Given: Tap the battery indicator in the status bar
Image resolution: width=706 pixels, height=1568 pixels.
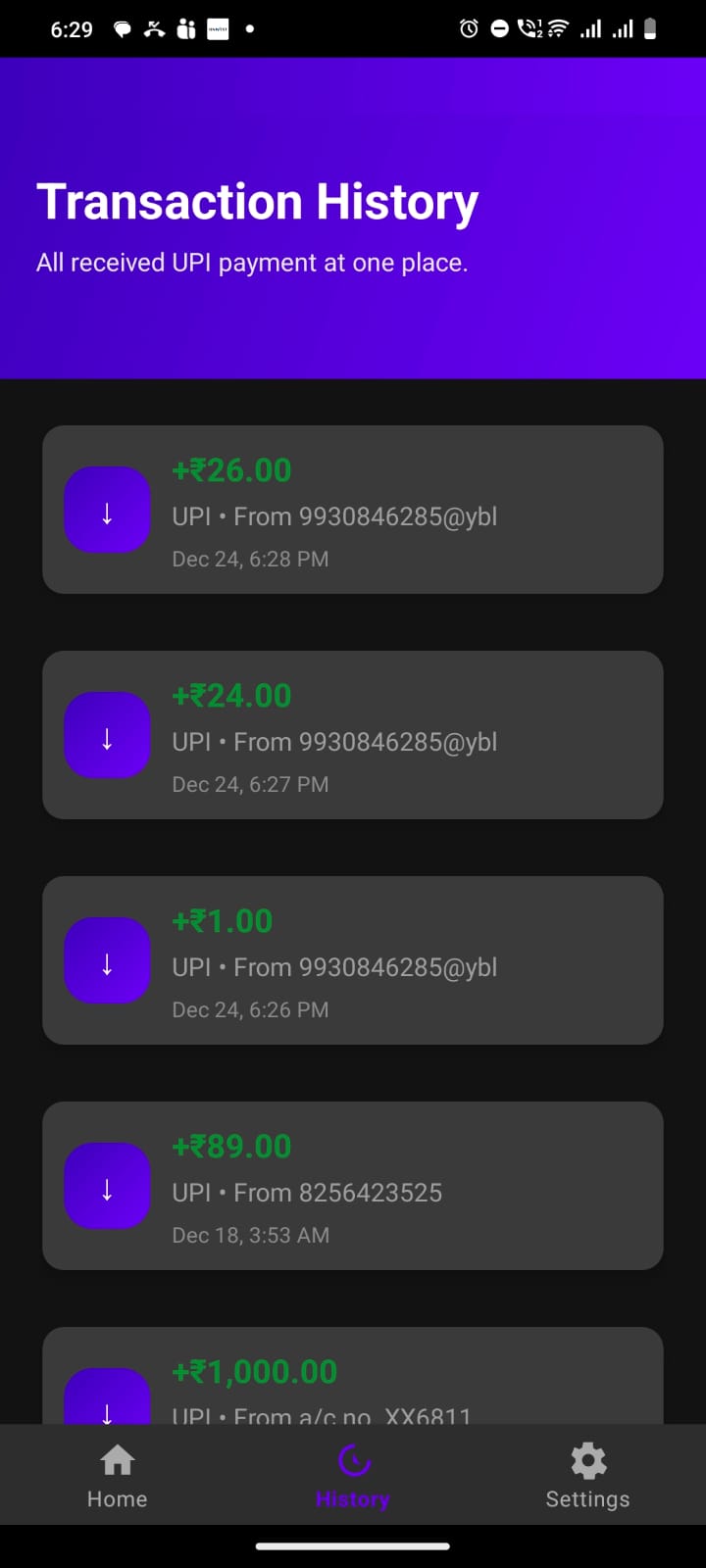Looking at the screenshot, I should click(651, 28).
